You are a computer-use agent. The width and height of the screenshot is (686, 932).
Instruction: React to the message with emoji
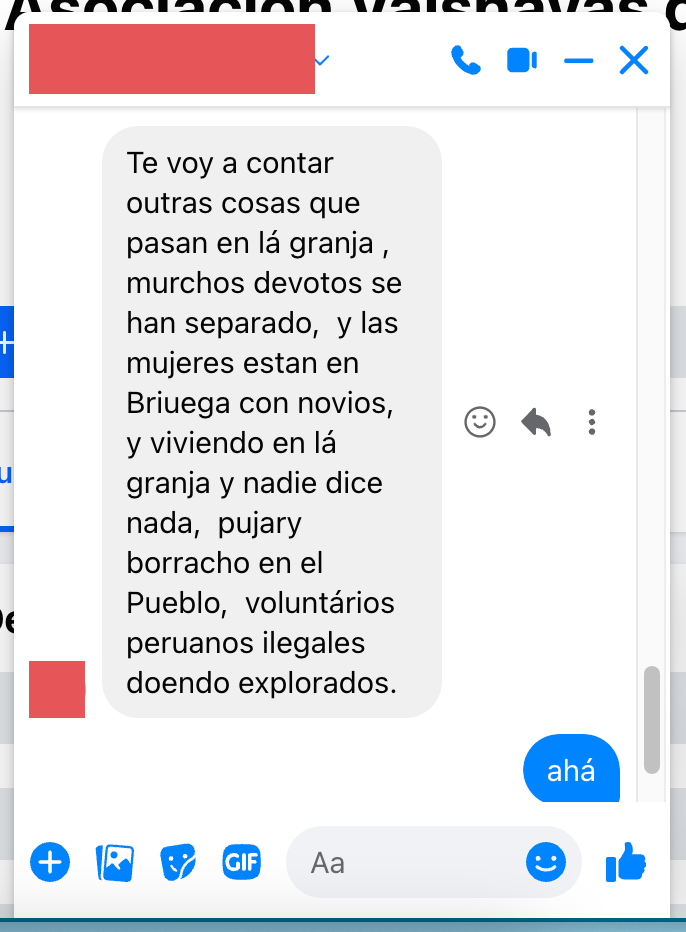pyautogui.click(x=480, y=422)
